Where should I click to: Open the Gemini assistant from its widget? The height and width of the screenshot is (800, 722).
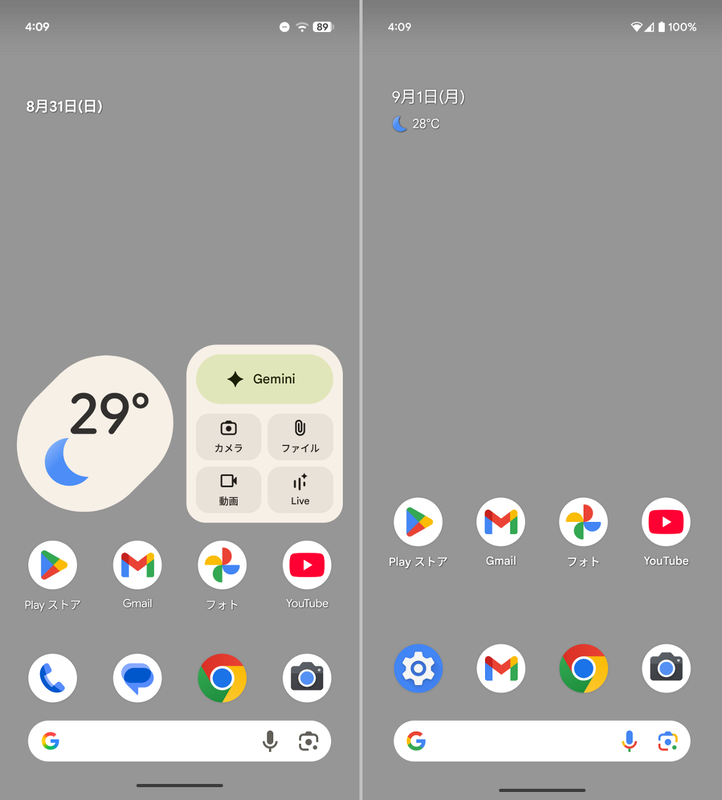coord(264,379)
